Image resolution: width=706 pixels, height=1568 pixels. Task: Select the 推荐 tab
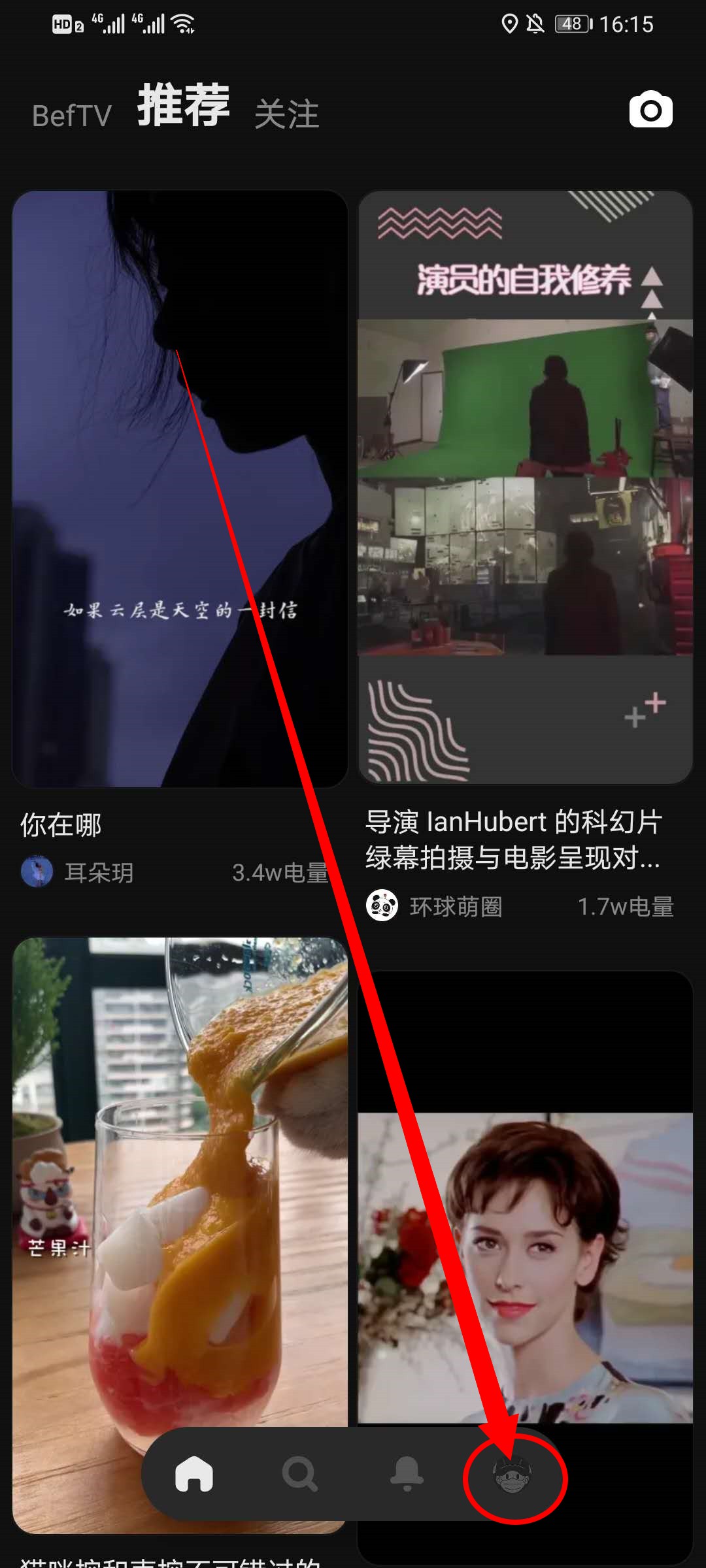point(183,106)
